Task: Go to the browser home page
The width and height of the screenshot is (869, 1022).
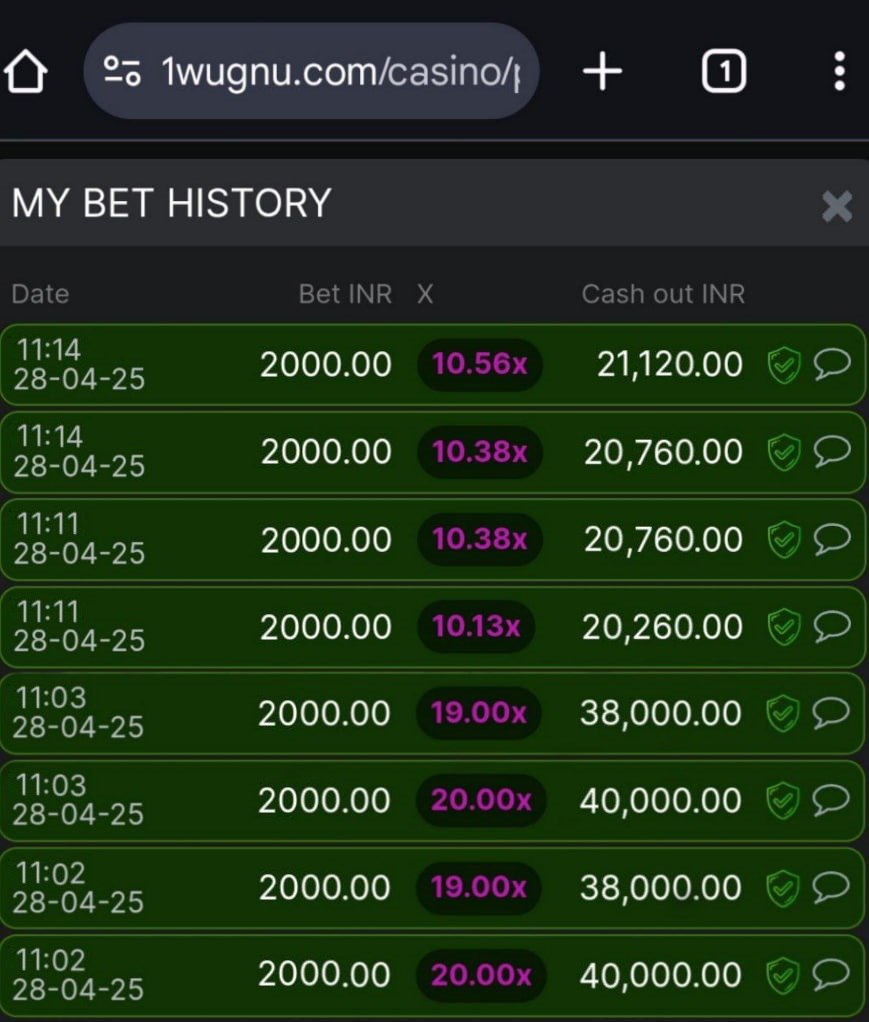Action: [27, 72]
